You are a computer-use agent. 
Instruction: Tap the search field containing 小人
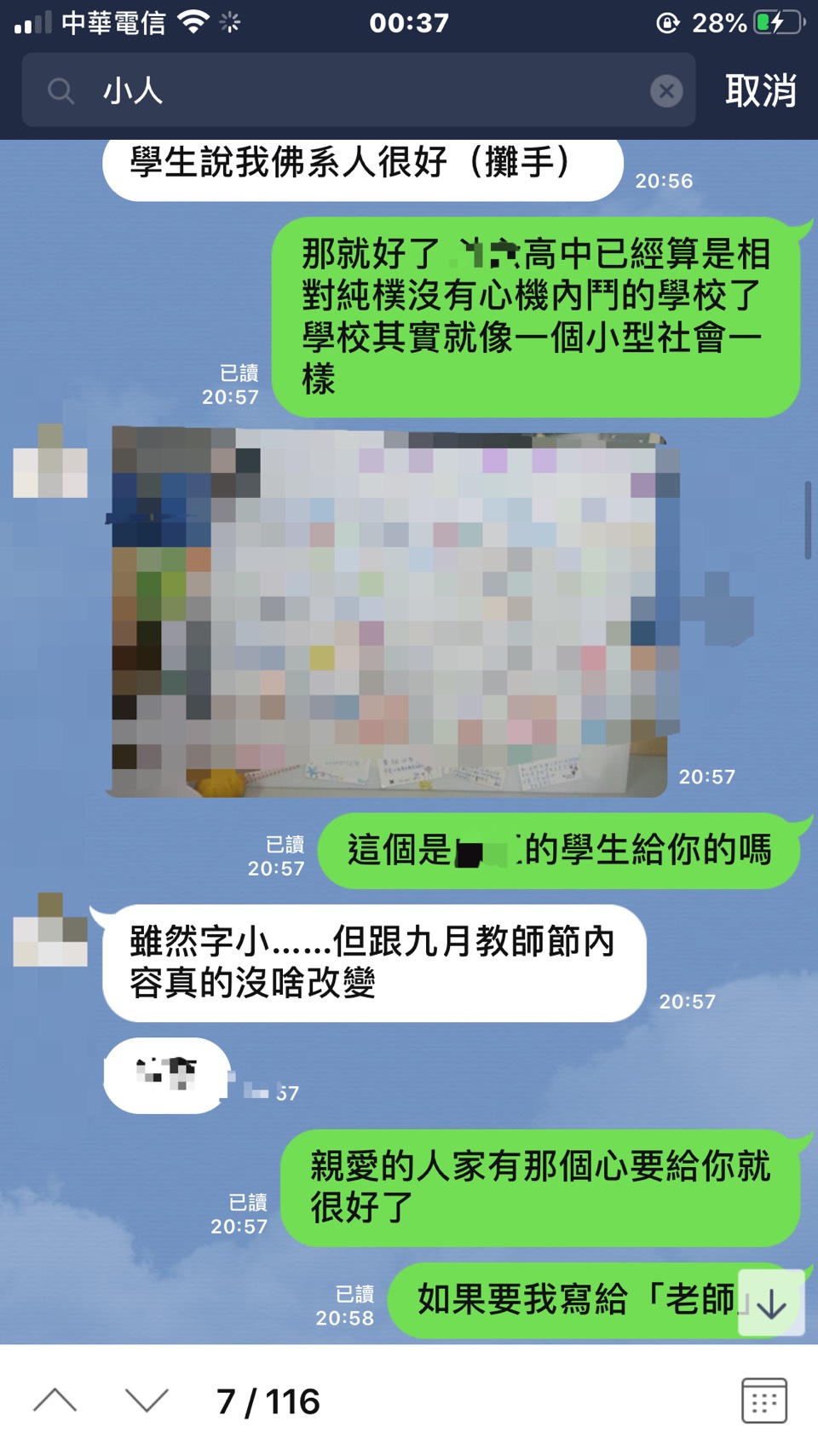(x=358, y=90)
